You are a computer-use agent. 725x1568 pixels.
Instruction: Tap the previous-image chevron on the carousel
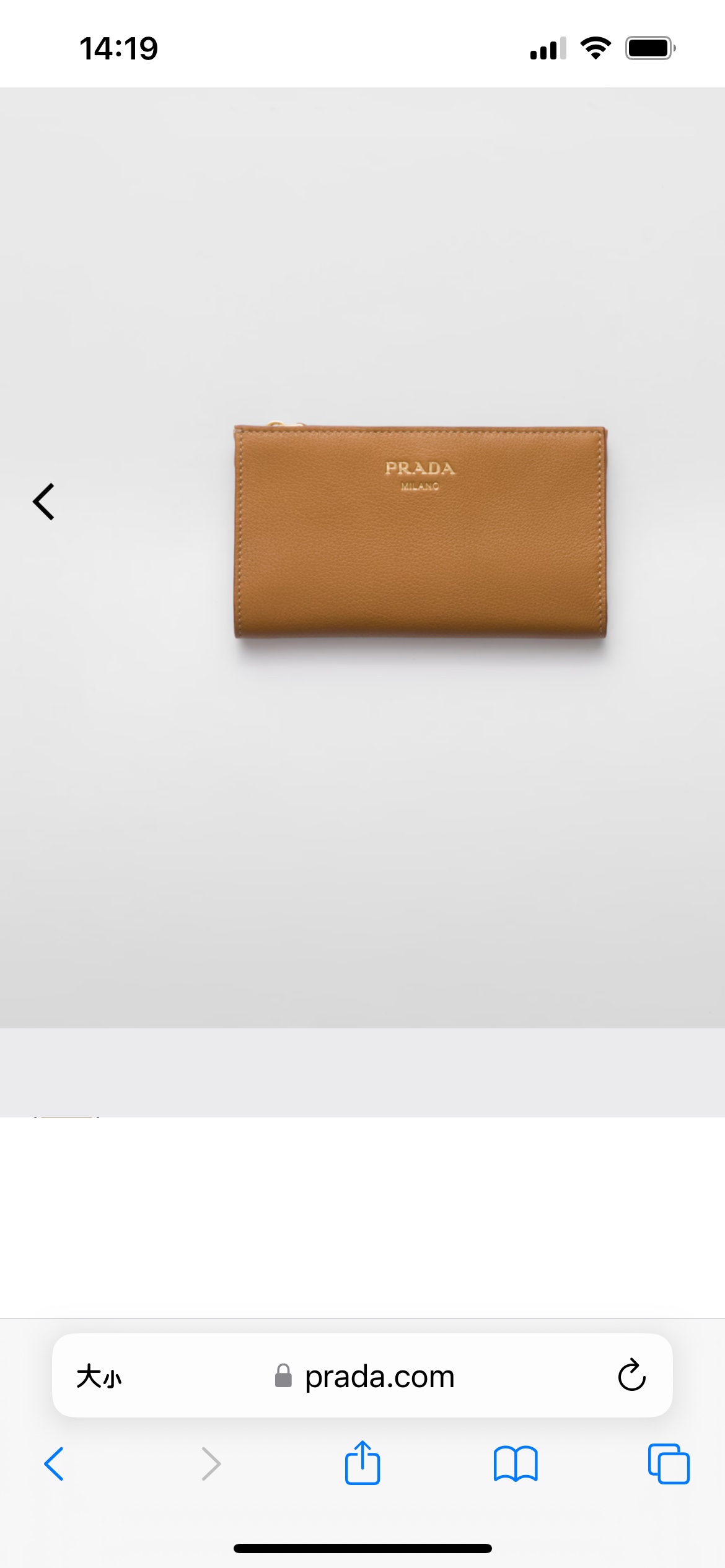[44, 503]
